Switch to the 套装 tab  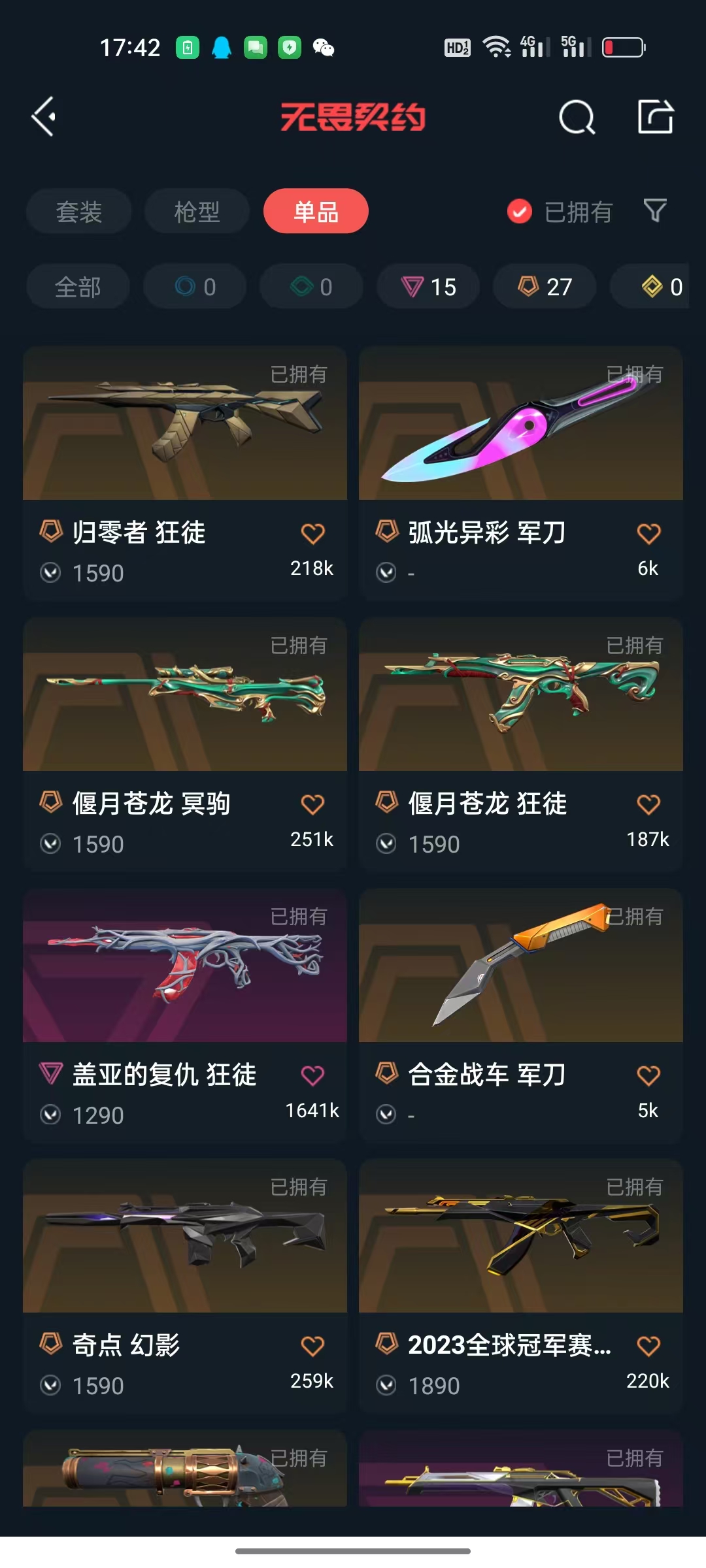pyautogui.click(x=79, y=211)
